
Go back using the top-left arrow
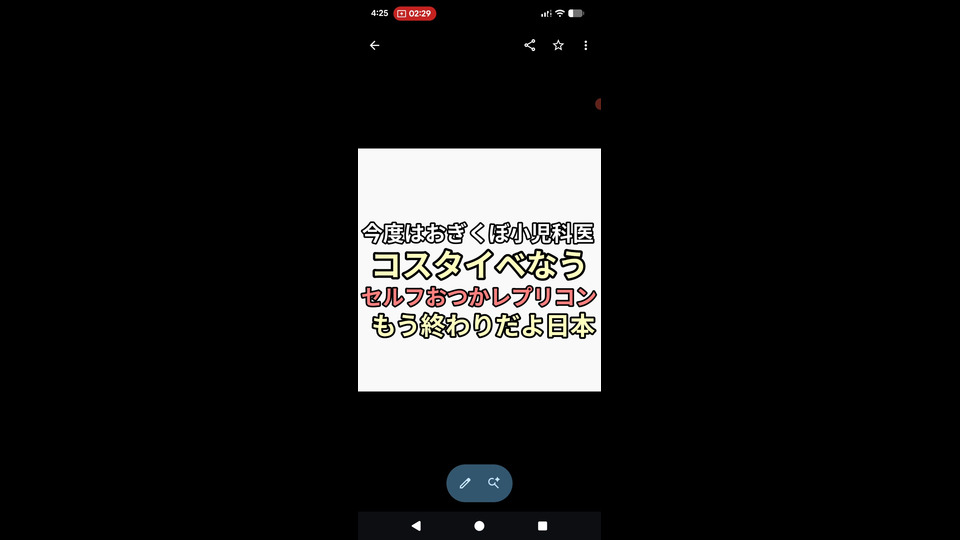click(374, 46)
